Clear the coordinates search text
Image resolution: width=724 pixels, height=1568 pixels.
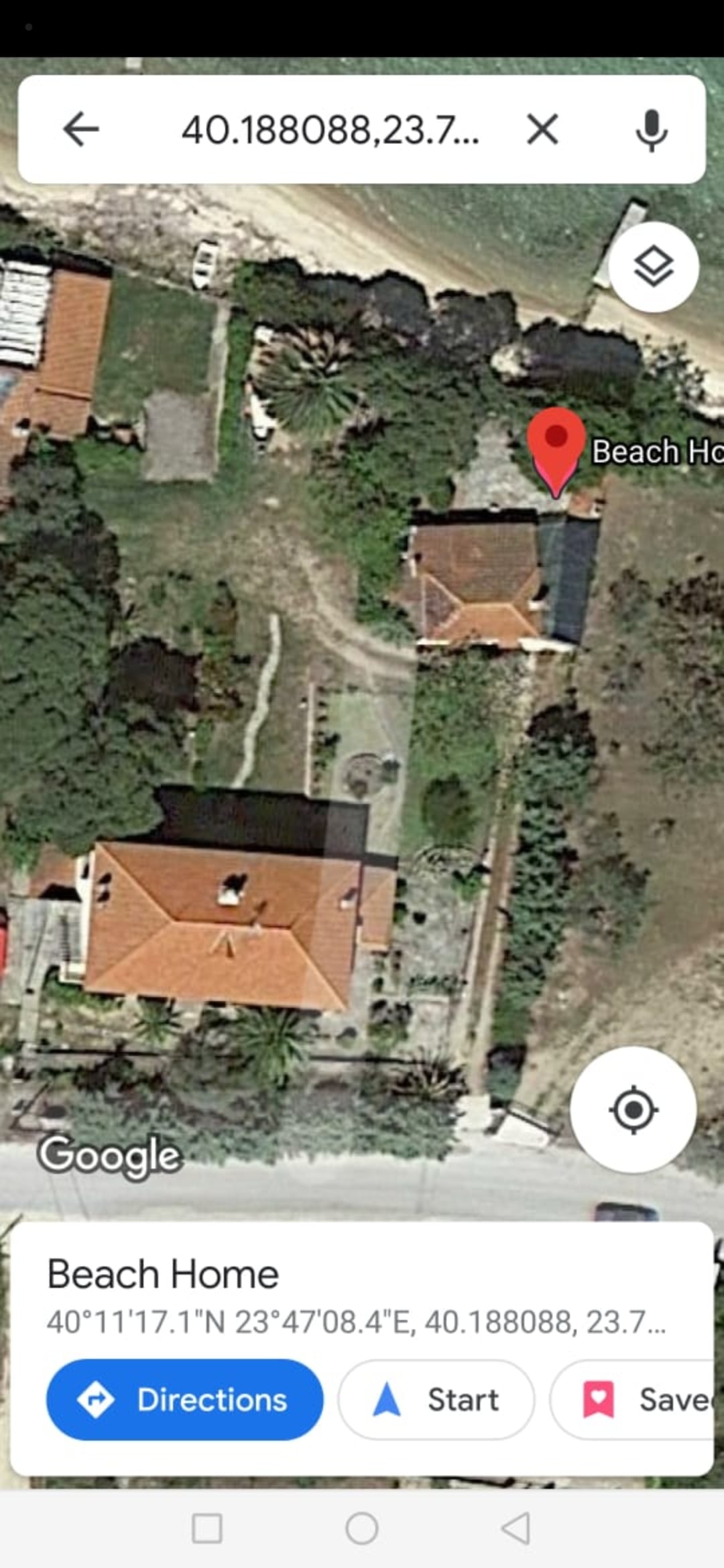542,129
